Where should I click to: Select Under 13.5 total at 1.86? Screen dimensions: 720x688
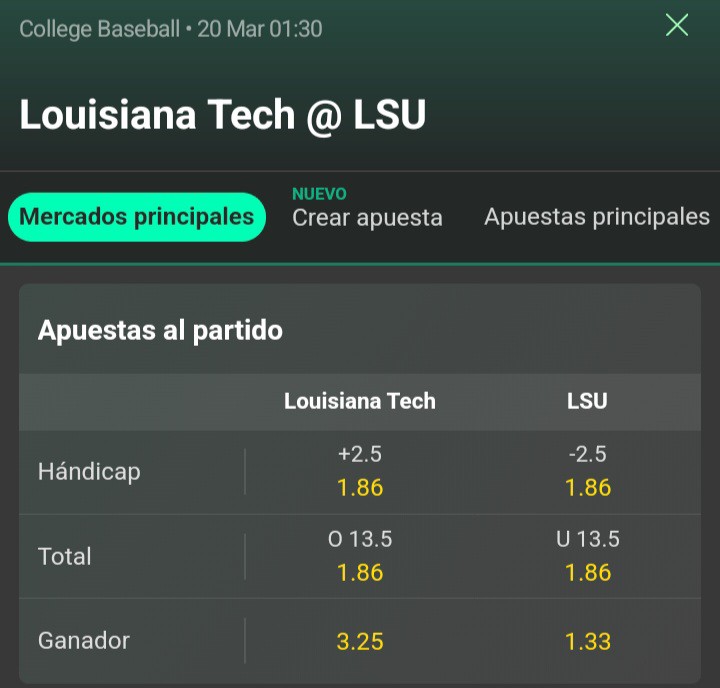[x=588, y=556]
